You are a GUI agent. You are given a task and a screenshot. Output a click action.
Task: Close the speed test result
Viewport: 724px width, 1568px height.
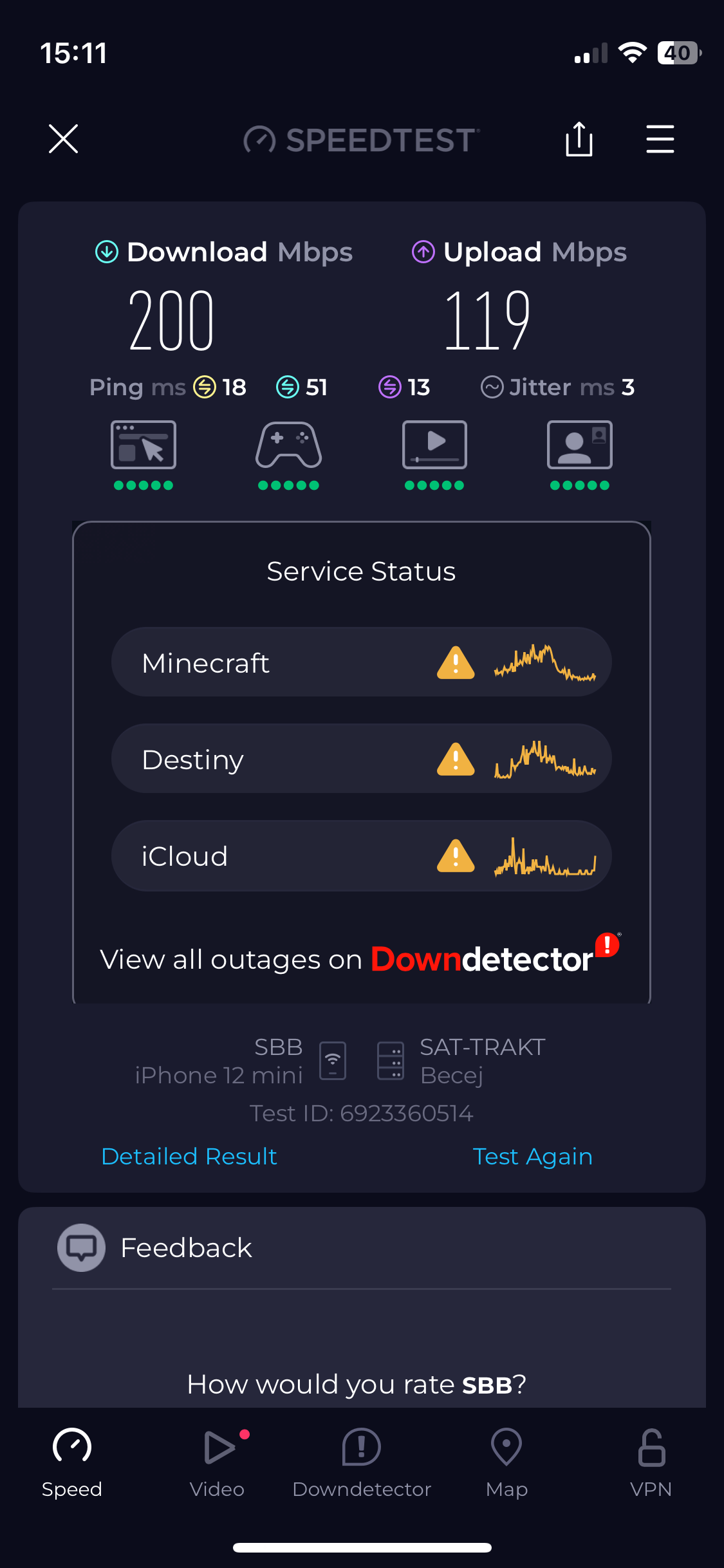coord(63,139)
